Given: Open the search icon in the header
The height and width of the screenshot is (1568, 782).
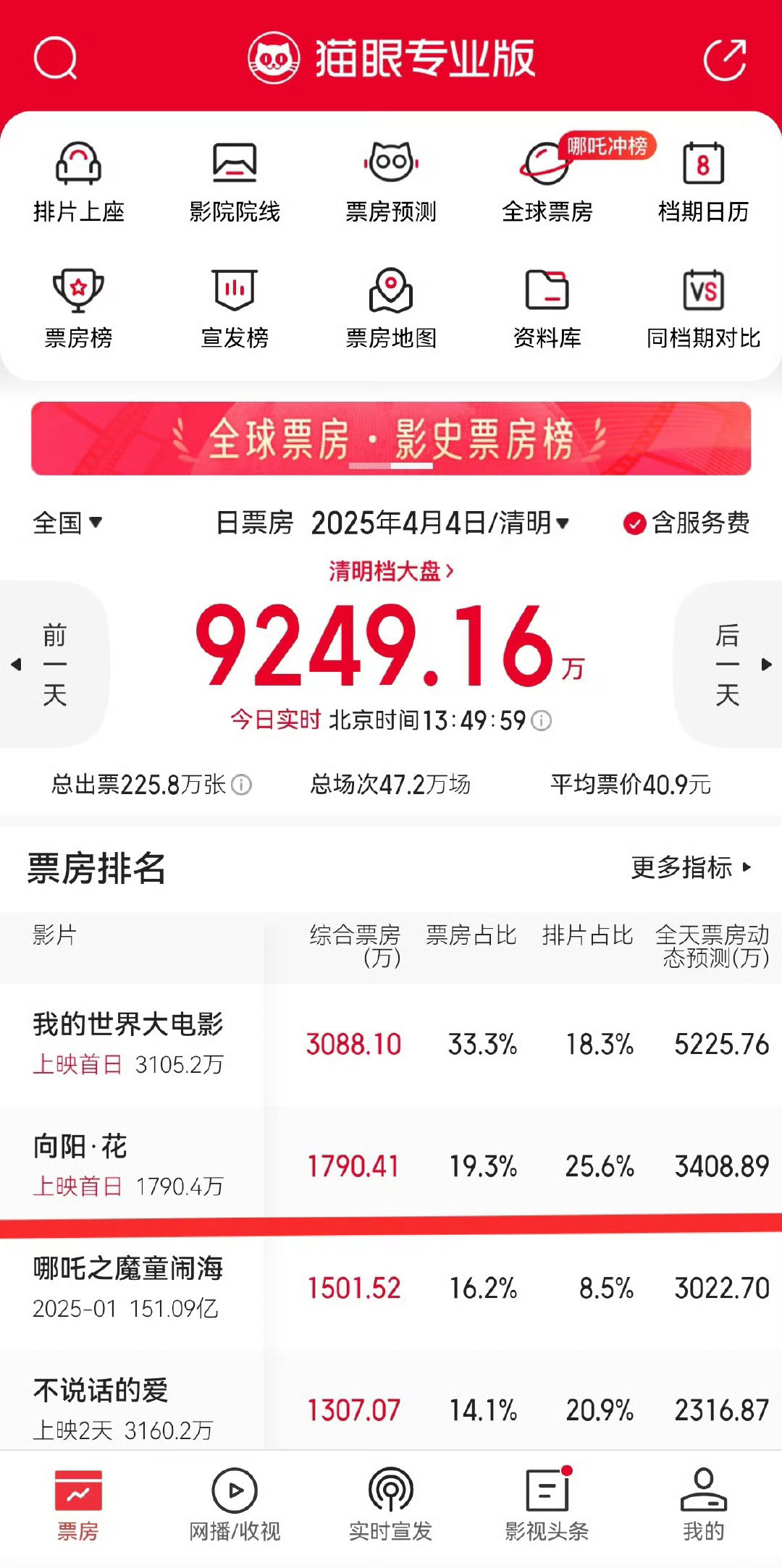Looking at the screenshot, I should coord(55,58).
